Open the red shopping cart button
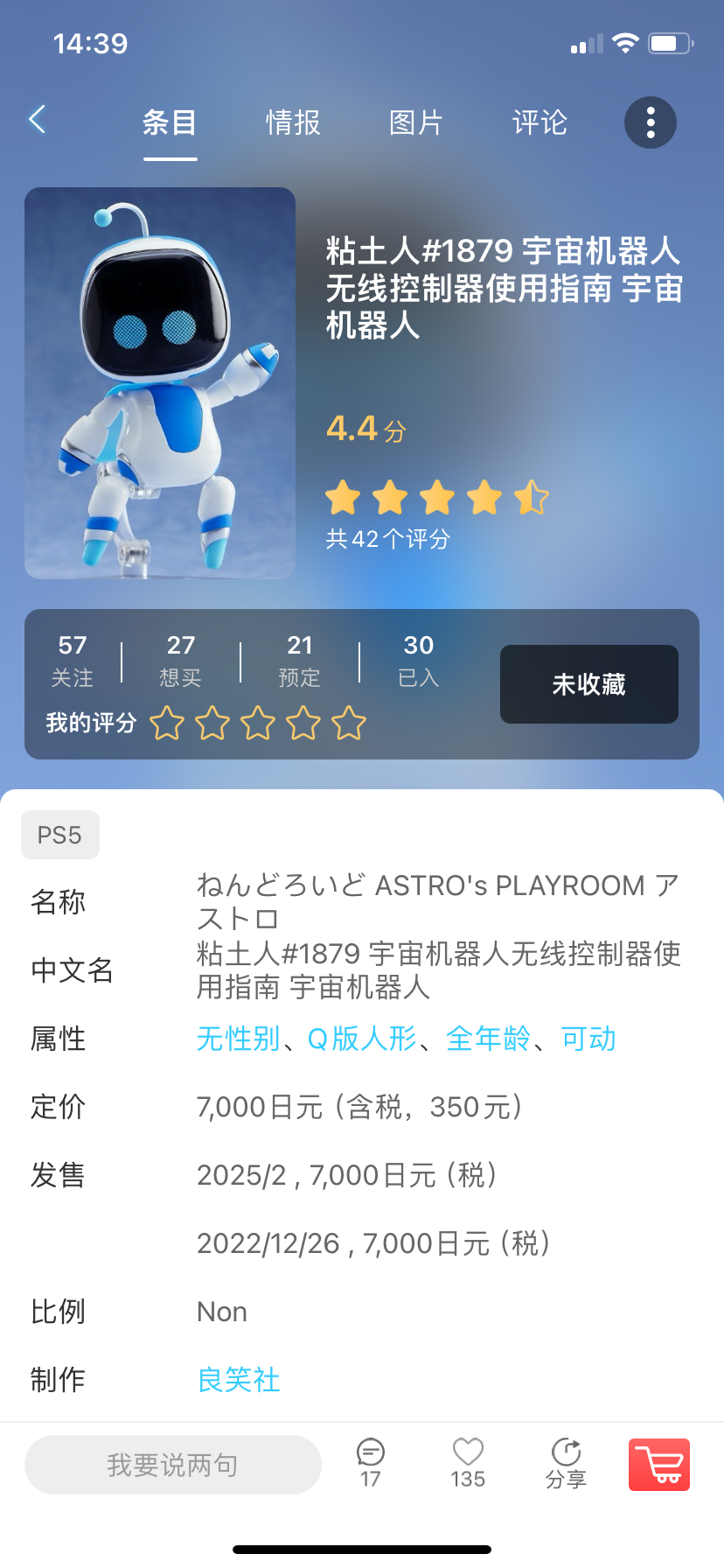The width and height of the screenshot is (724, 1568). pos(659,1465)
